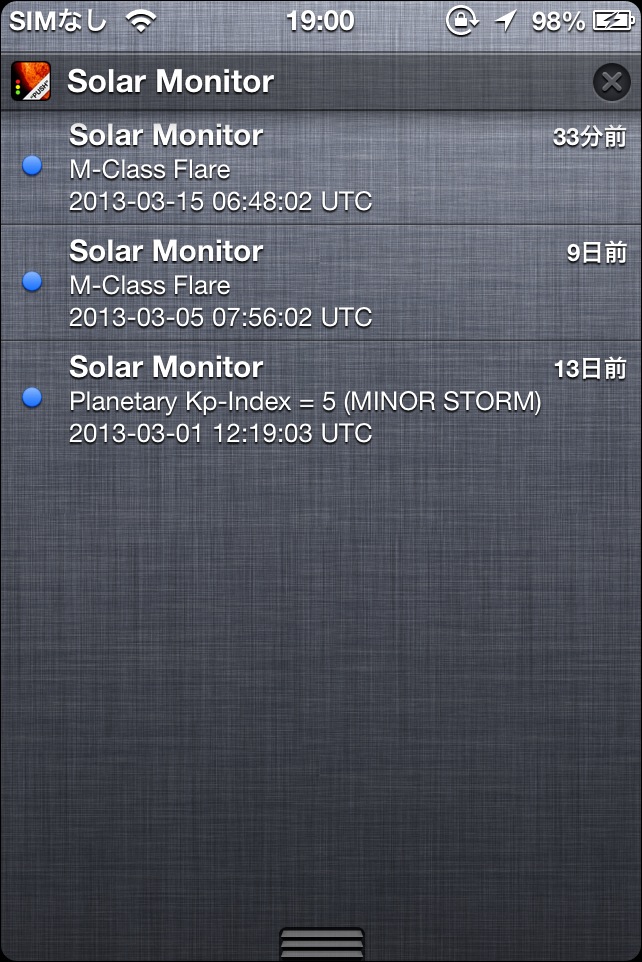The width and height of the screenshot is (642, 962).
Task: Open the M-Class Flare notification from 2013-03-15
Action: (320, 168)
